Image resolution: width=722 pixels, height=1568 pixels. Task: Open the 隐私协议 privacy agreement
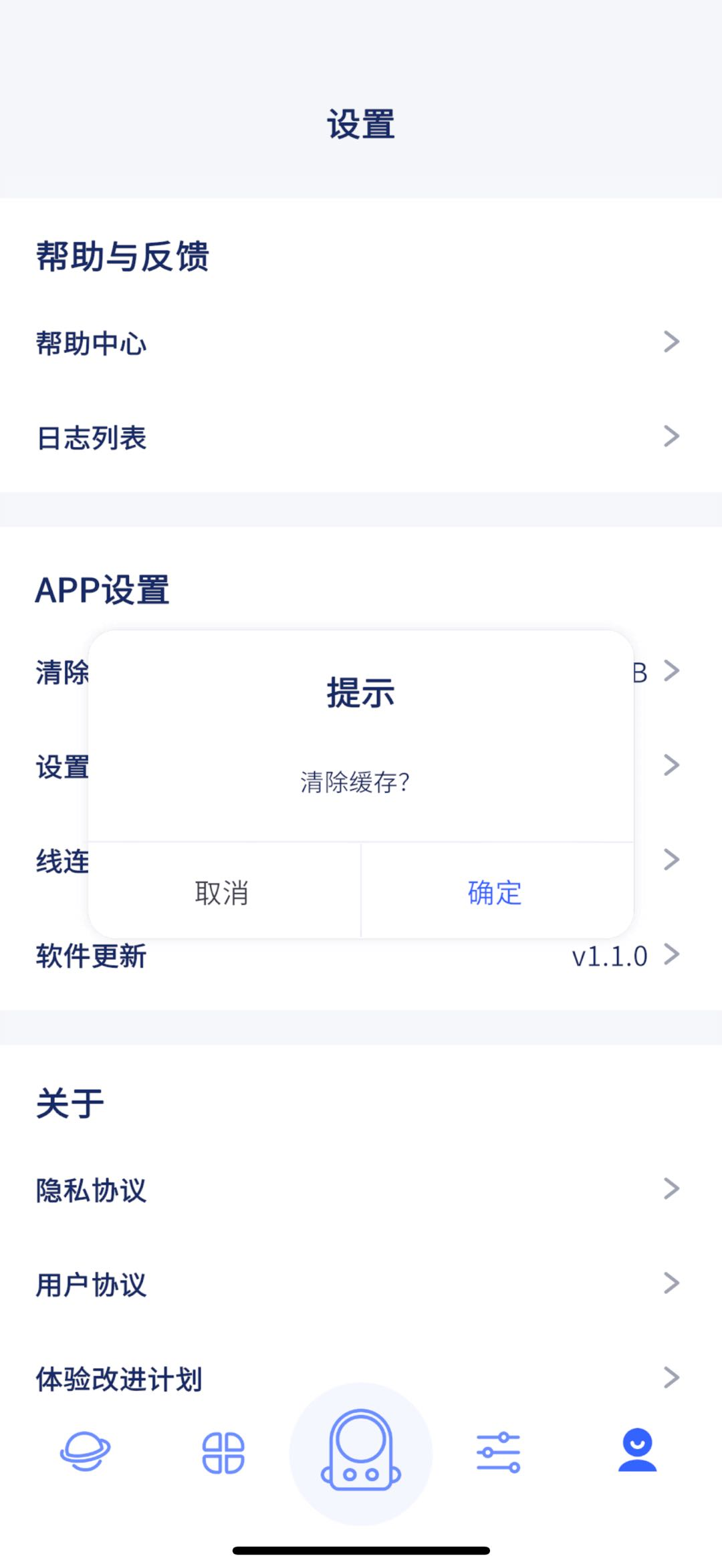[361, 1190]
